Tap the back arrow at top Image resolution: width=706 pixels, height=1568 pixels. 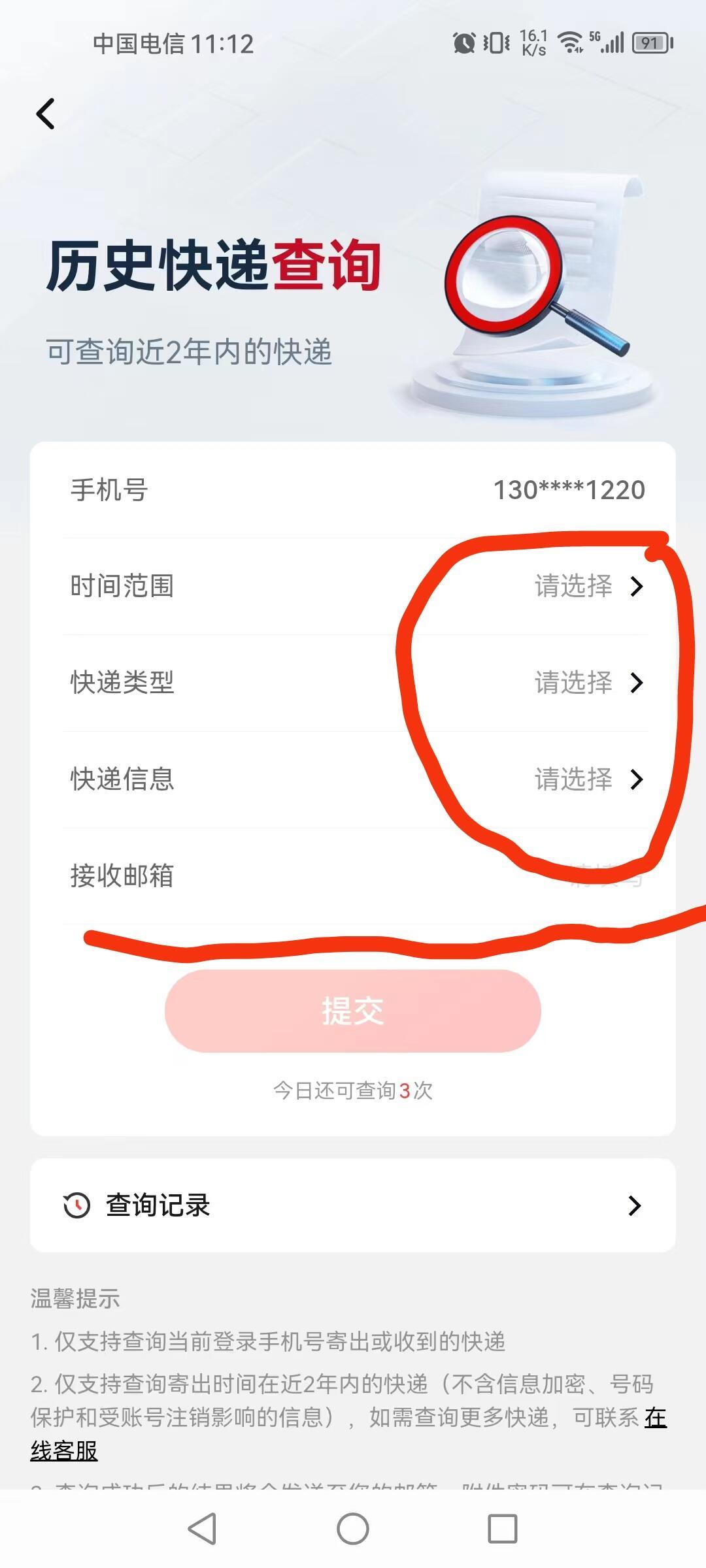click(45, 114)
